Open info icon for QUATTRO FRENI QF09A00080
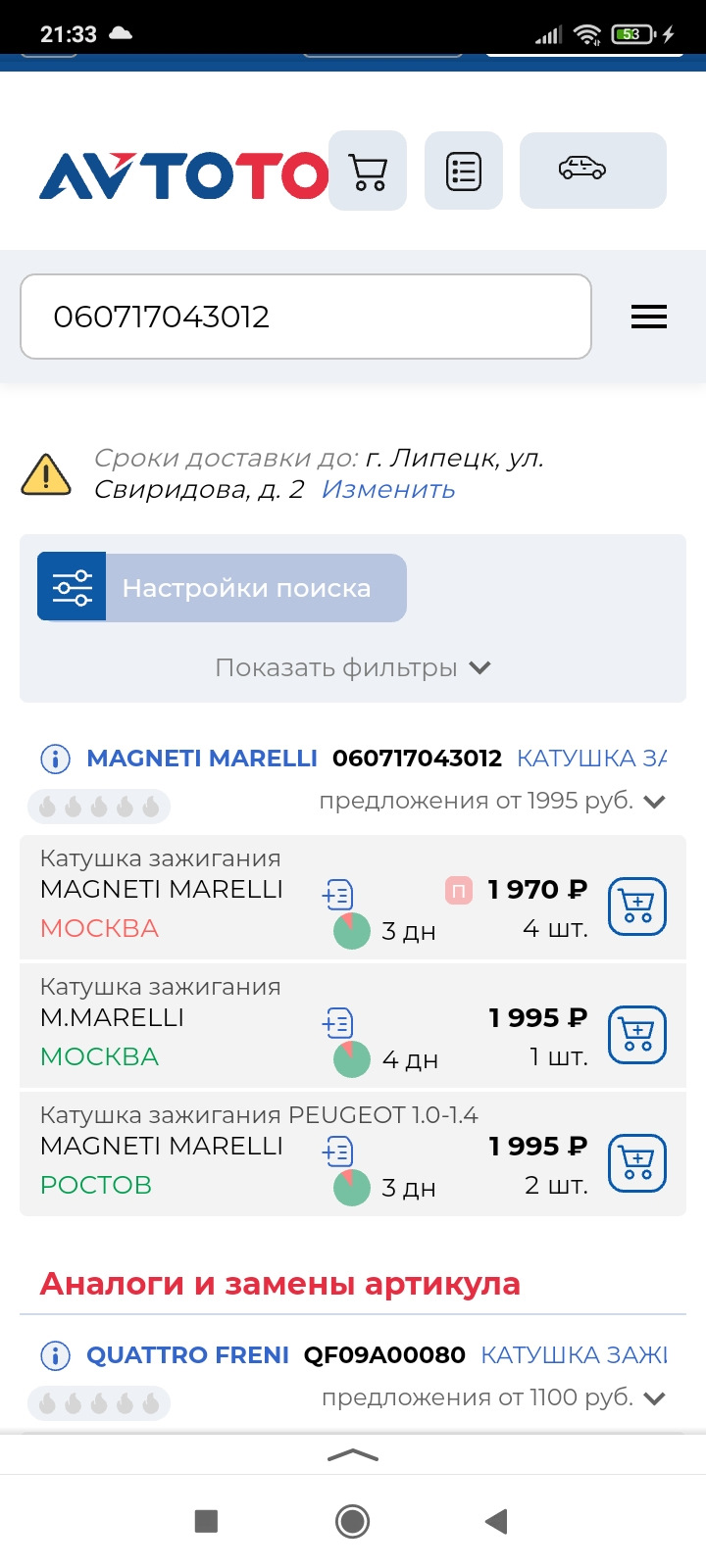Screen dimensions: 706x1568 click(55, 1355)
